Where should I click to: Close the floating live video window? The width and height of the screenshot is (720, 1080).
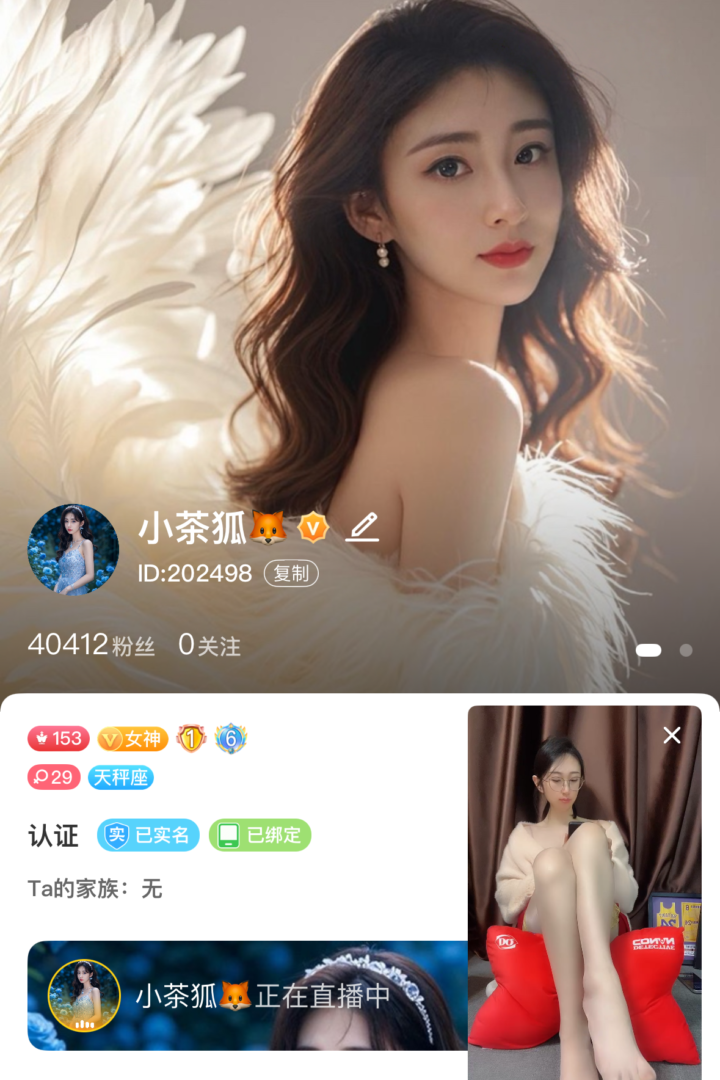(x=672, y=735)
